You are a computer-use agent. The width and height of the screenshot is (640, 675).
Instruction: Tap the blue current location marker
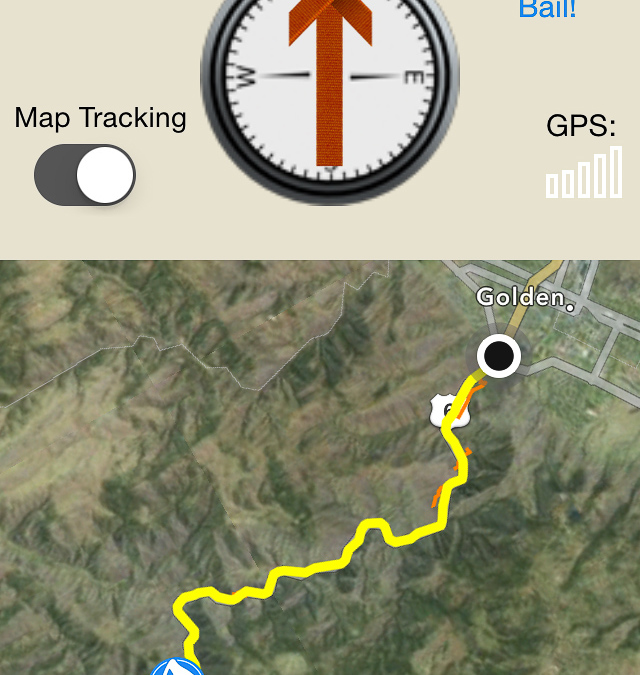point(177,668)
